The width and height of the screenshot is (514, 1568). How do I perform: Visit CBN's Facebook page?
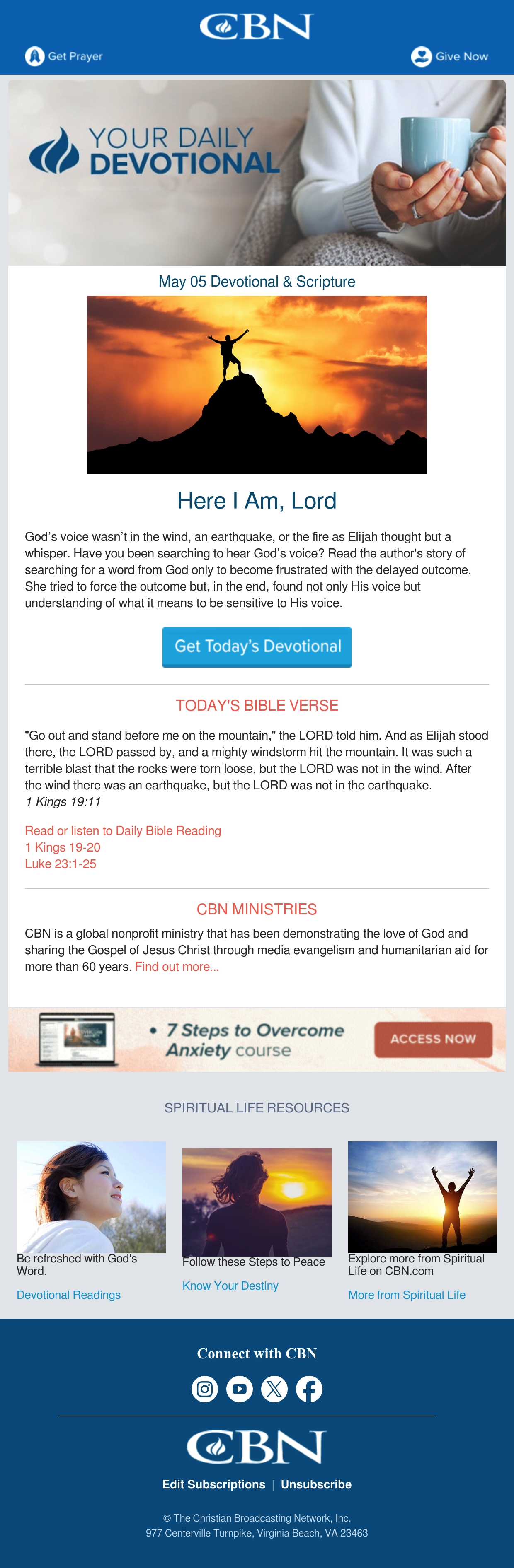pos(309,1388)
